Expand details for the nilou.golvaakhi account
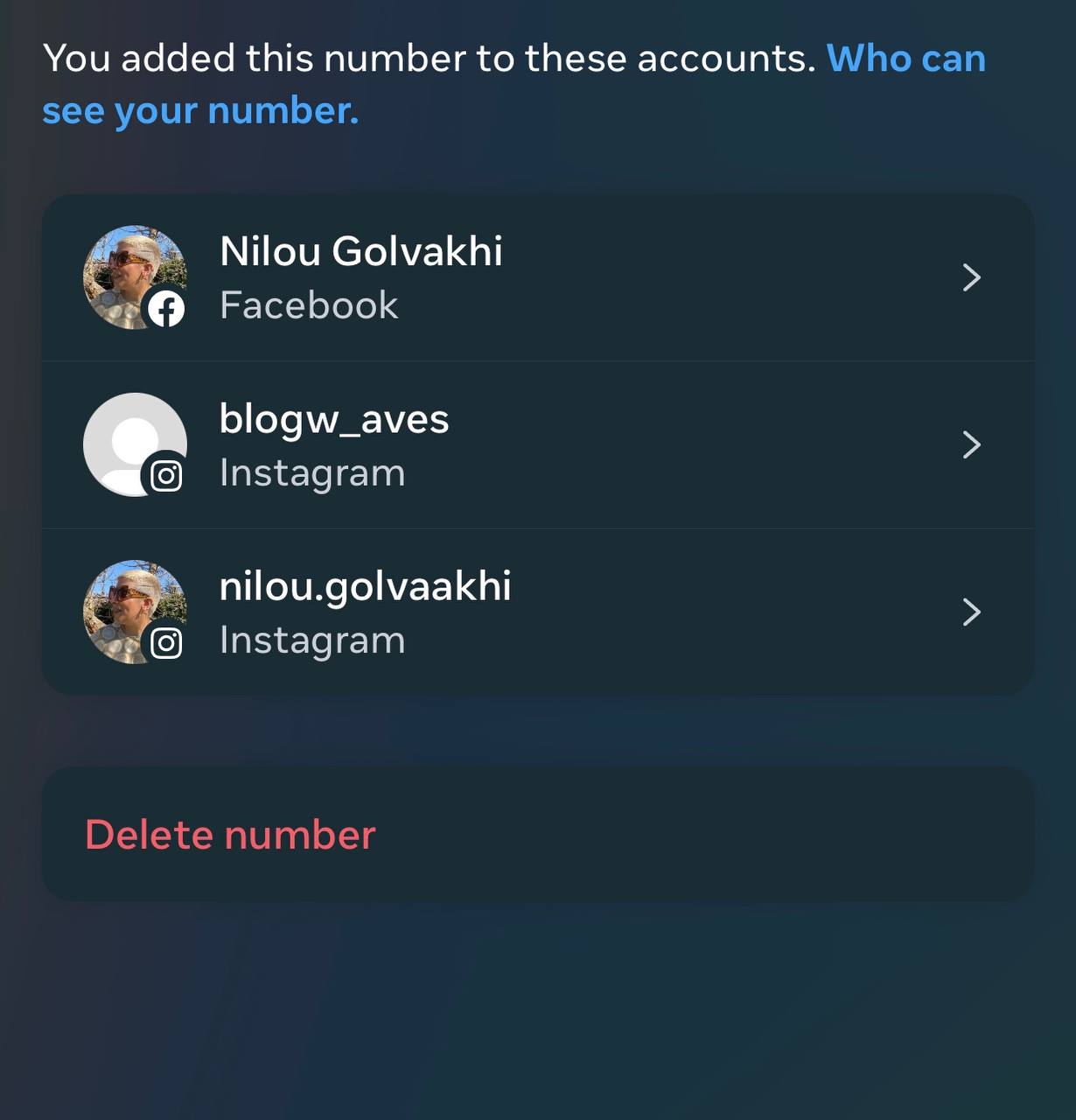This screenshot has height=1120, width=1076. click(x=969, y=612)
